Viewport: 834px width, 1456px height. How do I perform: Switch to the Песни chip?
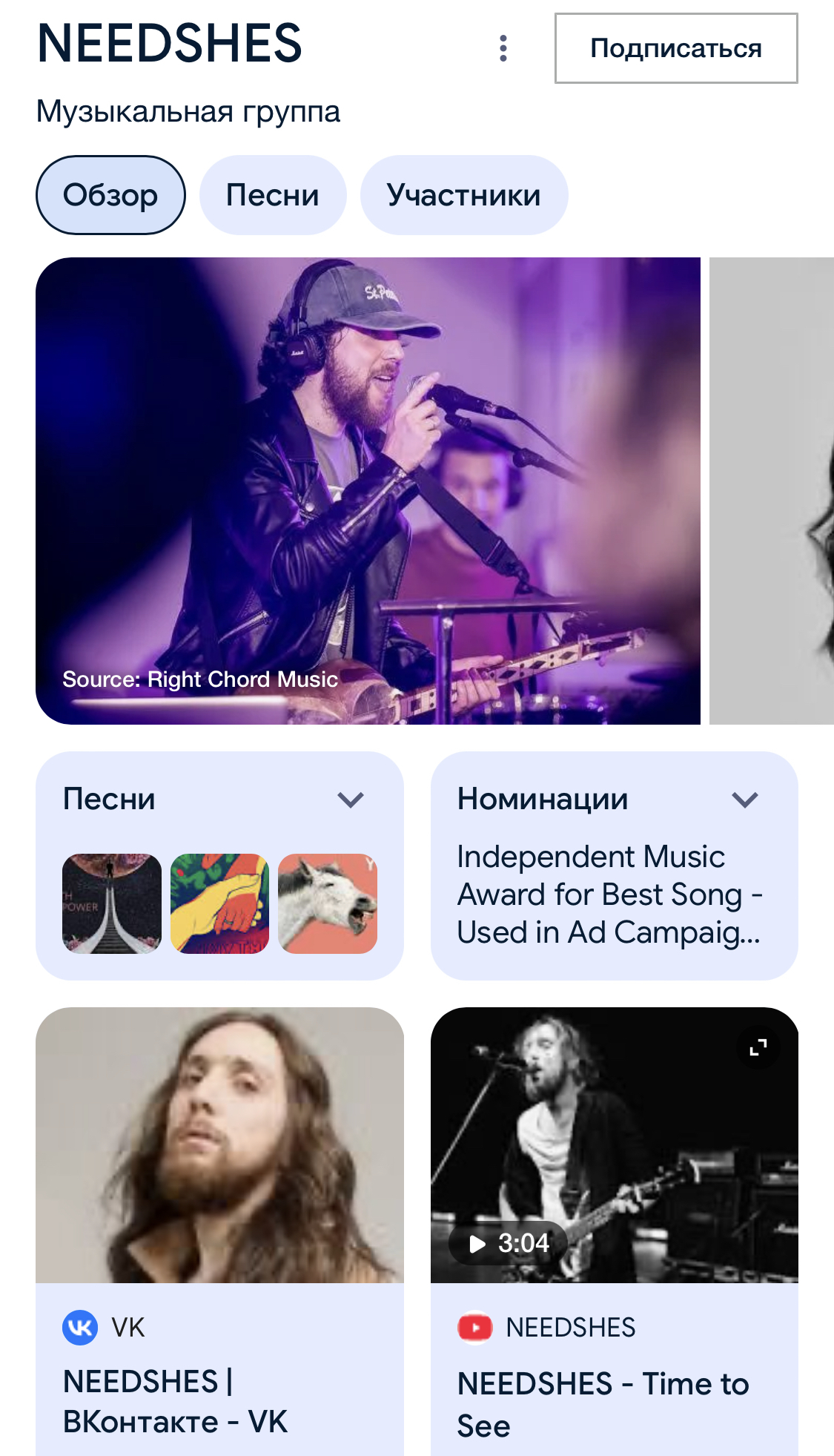point(272,195)
